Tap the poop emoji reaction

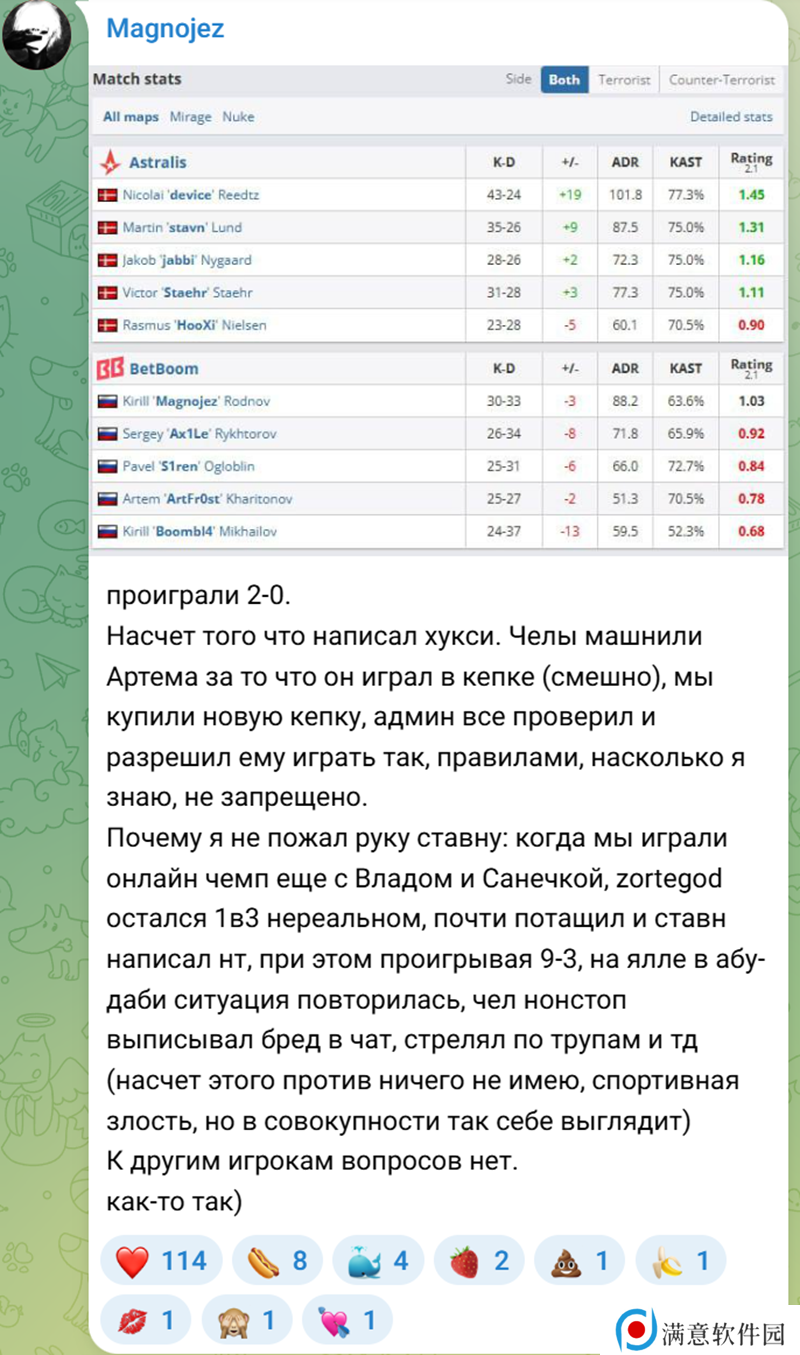[580, 1260]
